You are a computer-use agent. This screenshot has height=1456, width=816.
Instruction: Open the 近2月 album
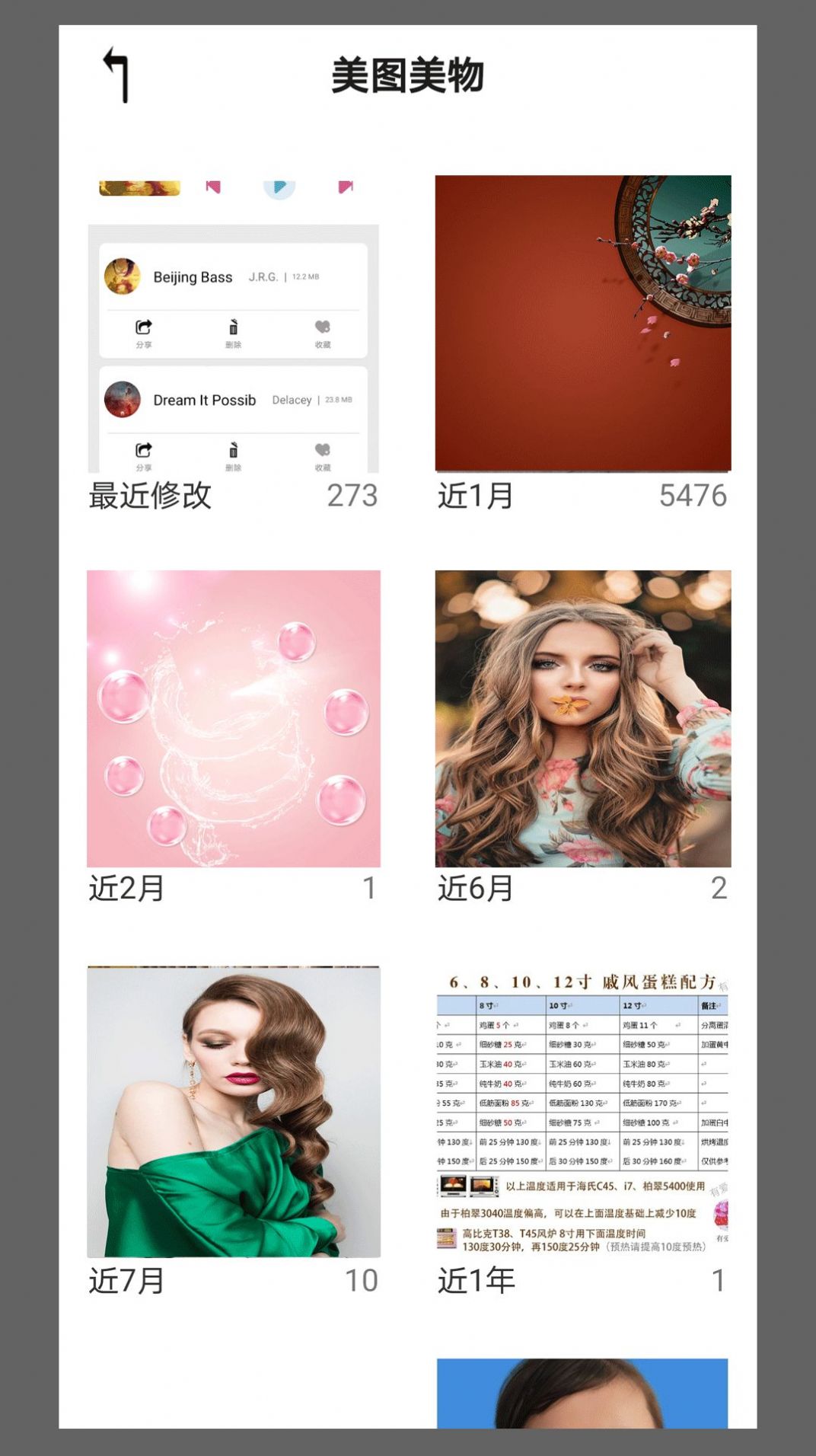[x=233, y=718]
